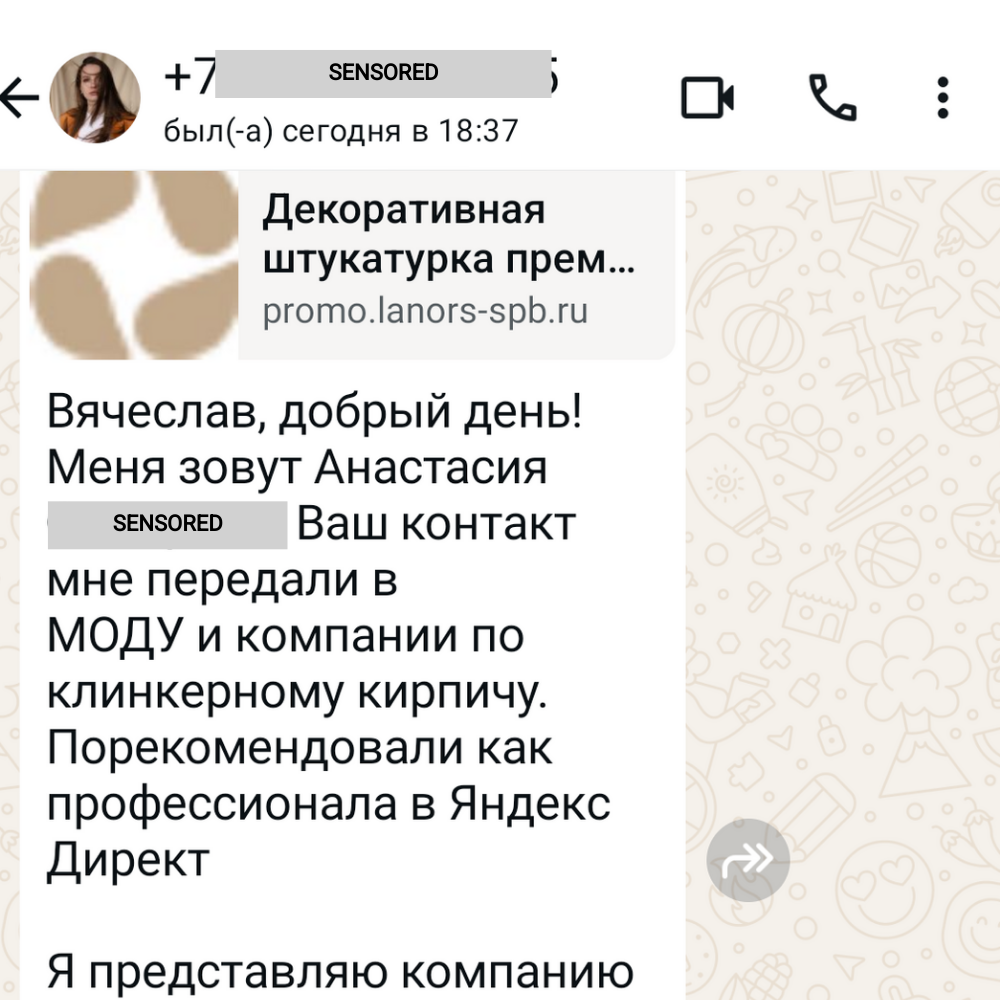Open the three-dot overflow menu
1000x1000 pixels.
[x=942, y=98]
